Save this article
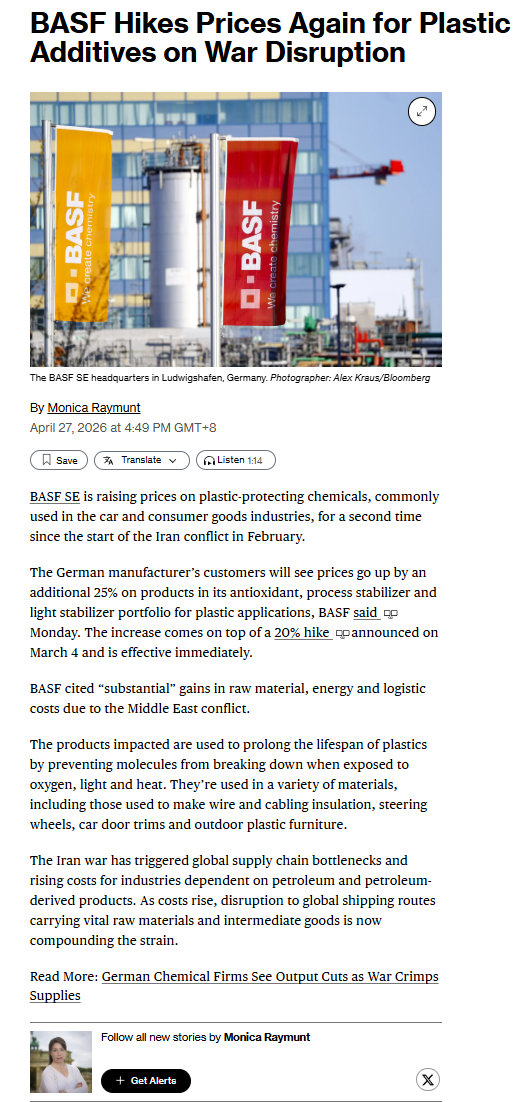The image size is (522, 1102). 59,460
